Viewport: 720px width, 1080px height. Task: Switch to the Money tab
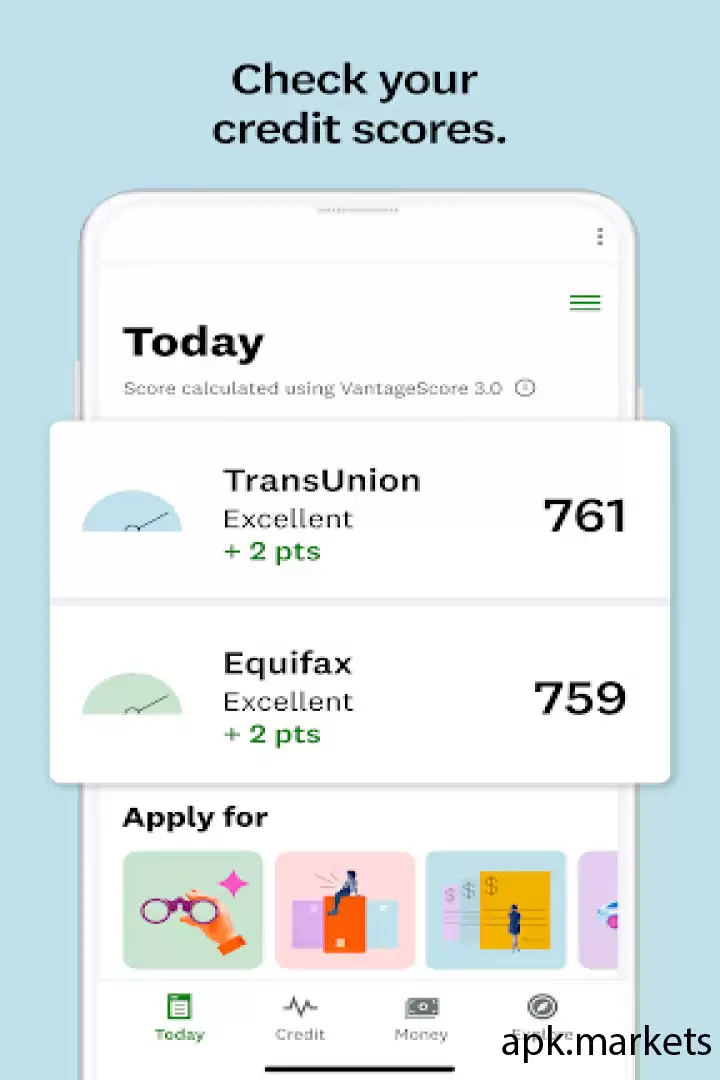point(421,1018)
